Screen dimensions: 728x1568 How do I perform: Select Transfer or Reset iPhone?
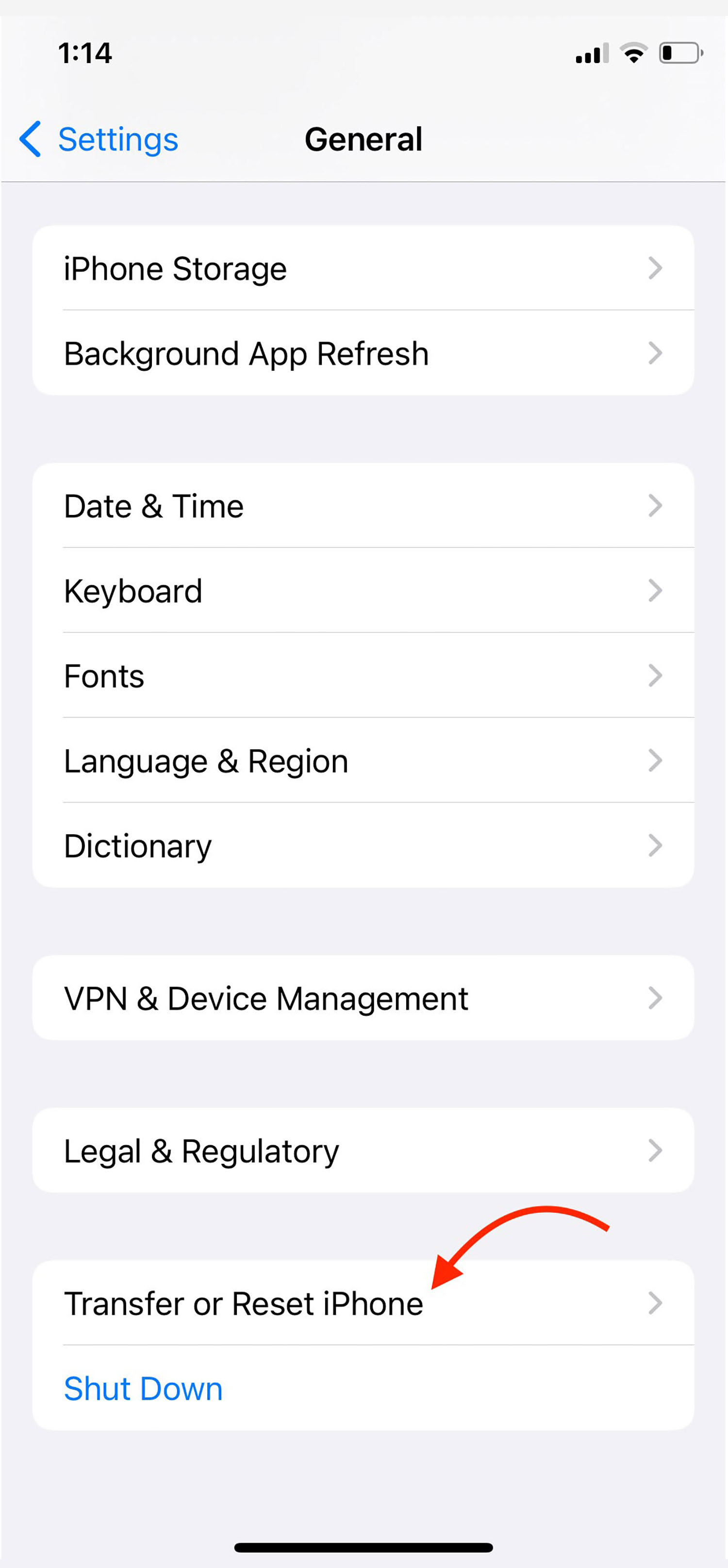[364, 1303]
